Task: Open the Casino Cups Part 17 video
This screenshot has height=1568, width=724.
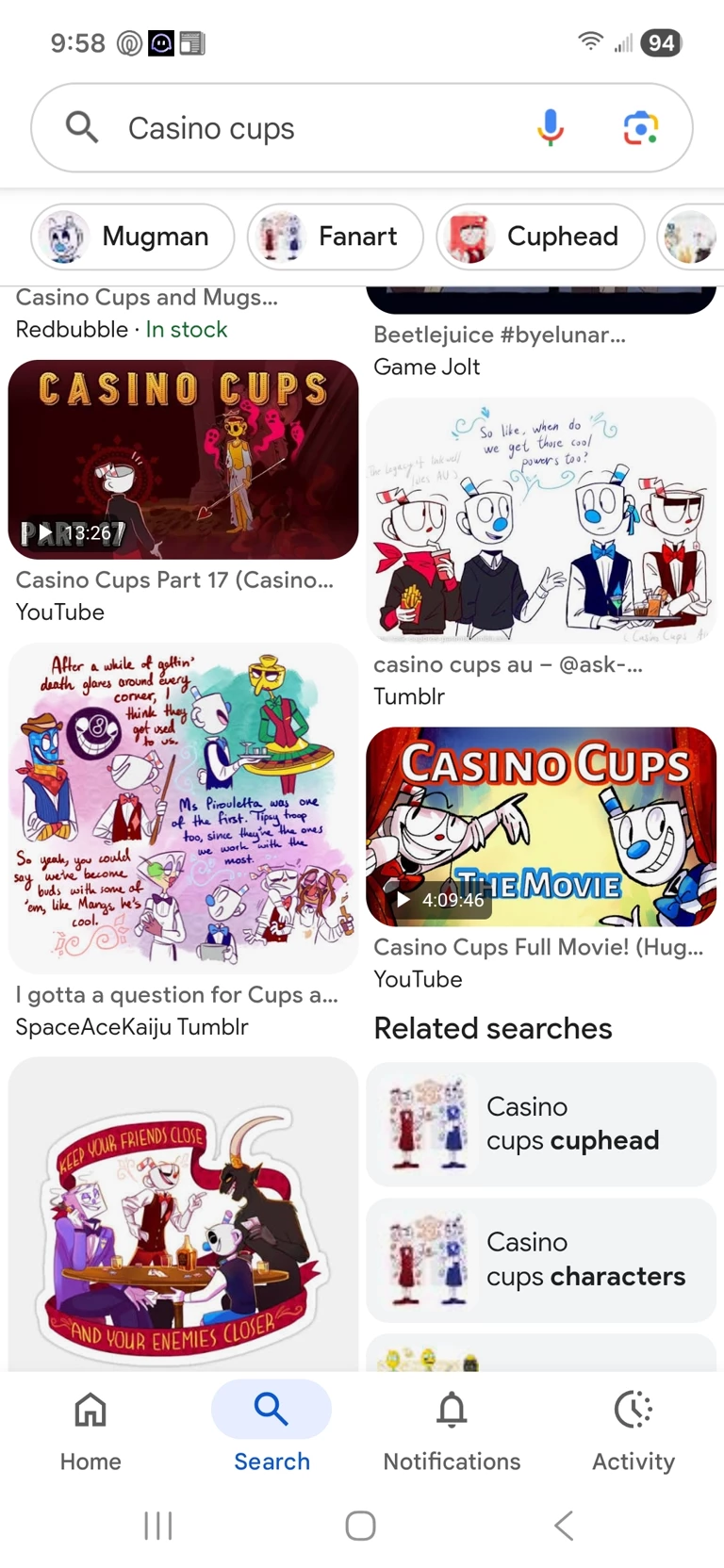Action: click(x=183, y=460)
